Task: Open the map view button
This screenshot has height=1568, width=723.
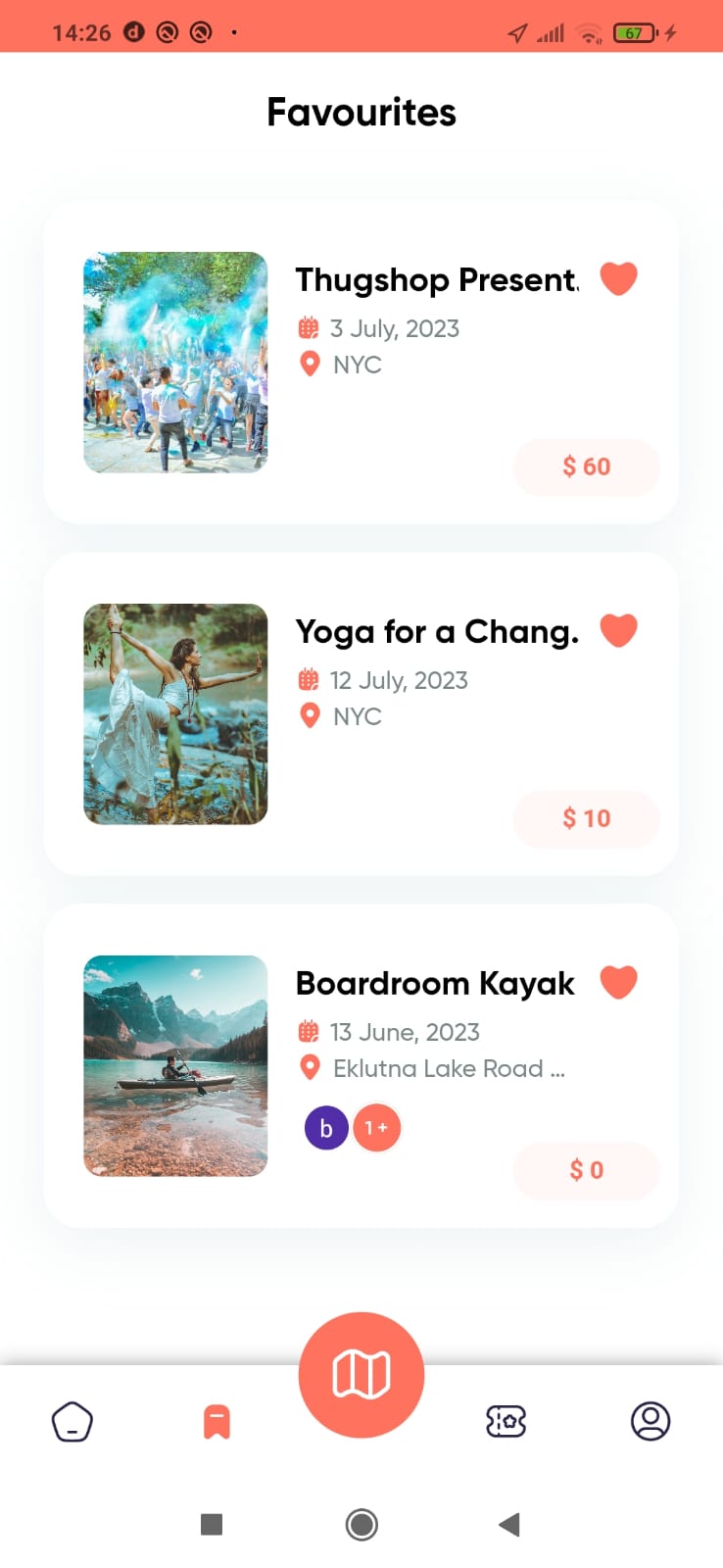Action: click(x=361, y=1374)
